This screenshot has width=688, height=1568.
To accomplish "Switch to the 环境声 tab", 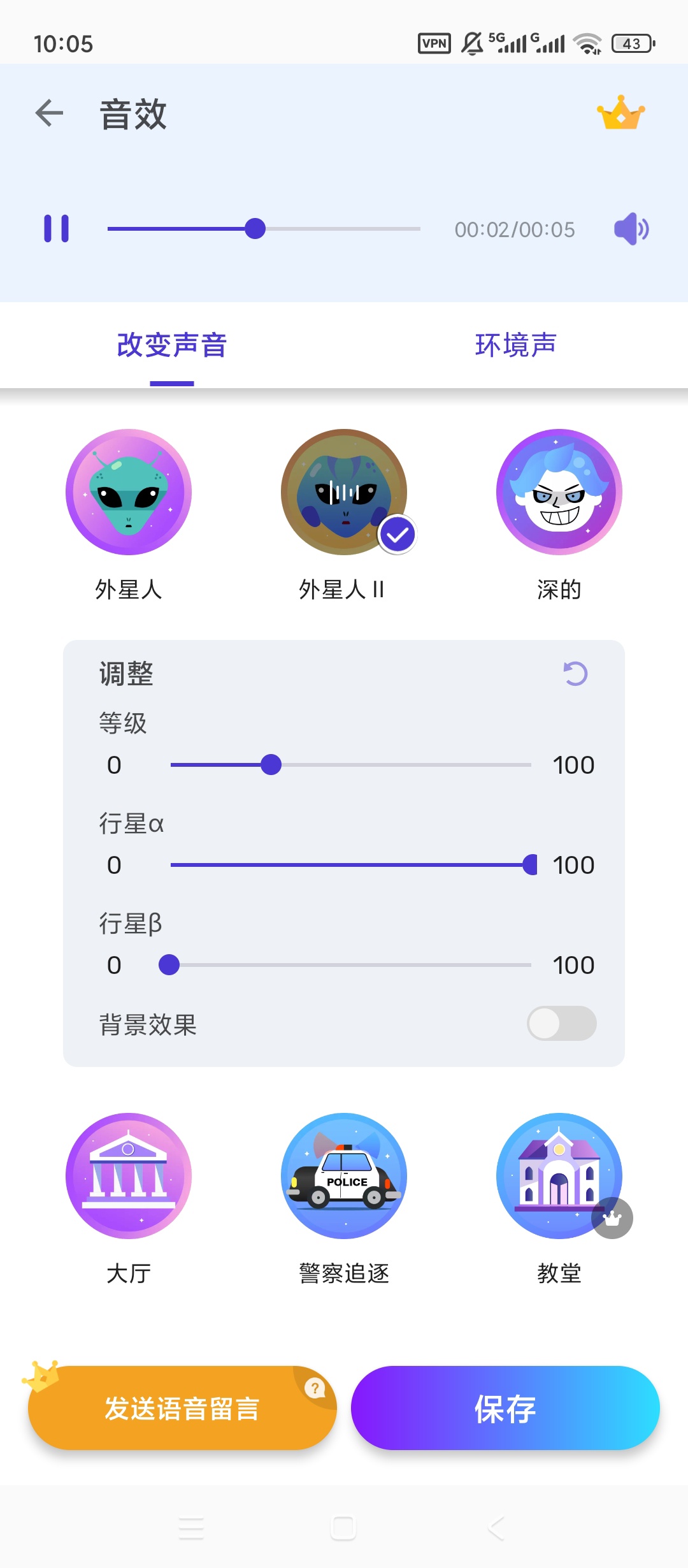I will [x=516, y=345].
